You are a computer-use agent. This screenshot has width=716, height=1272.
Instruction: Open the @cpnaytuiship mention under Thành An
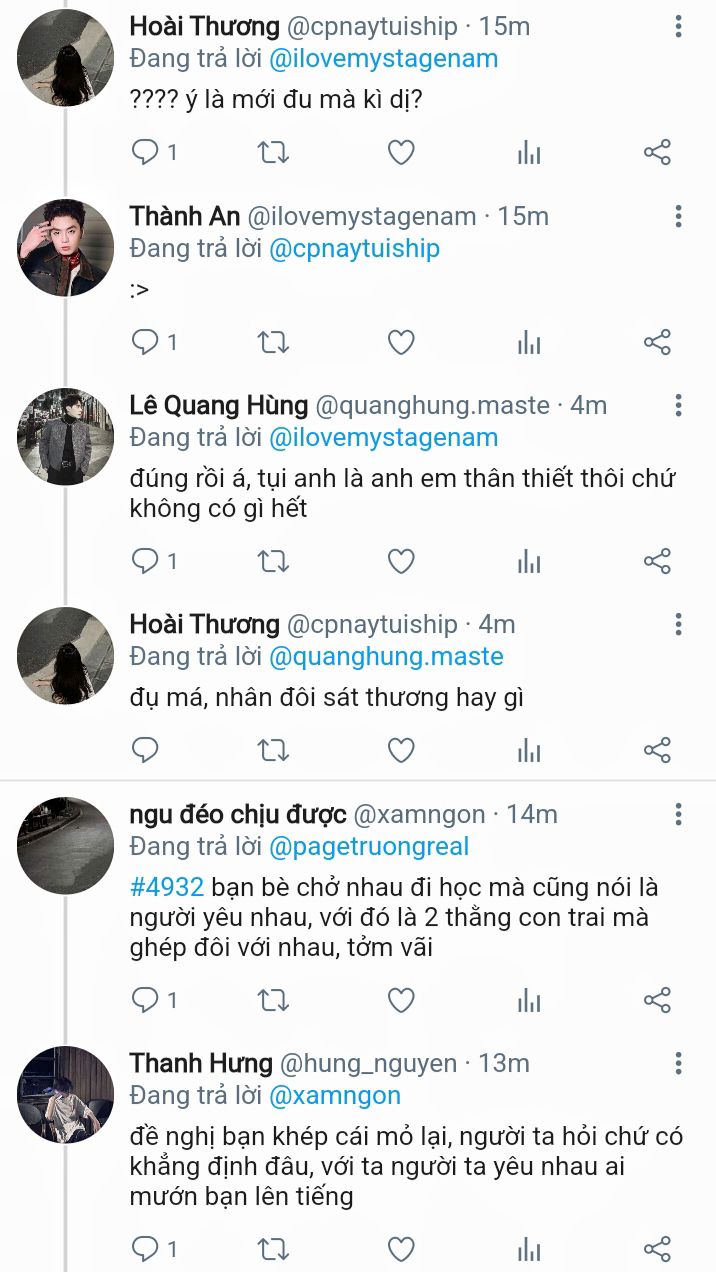[x=354, y=249]
